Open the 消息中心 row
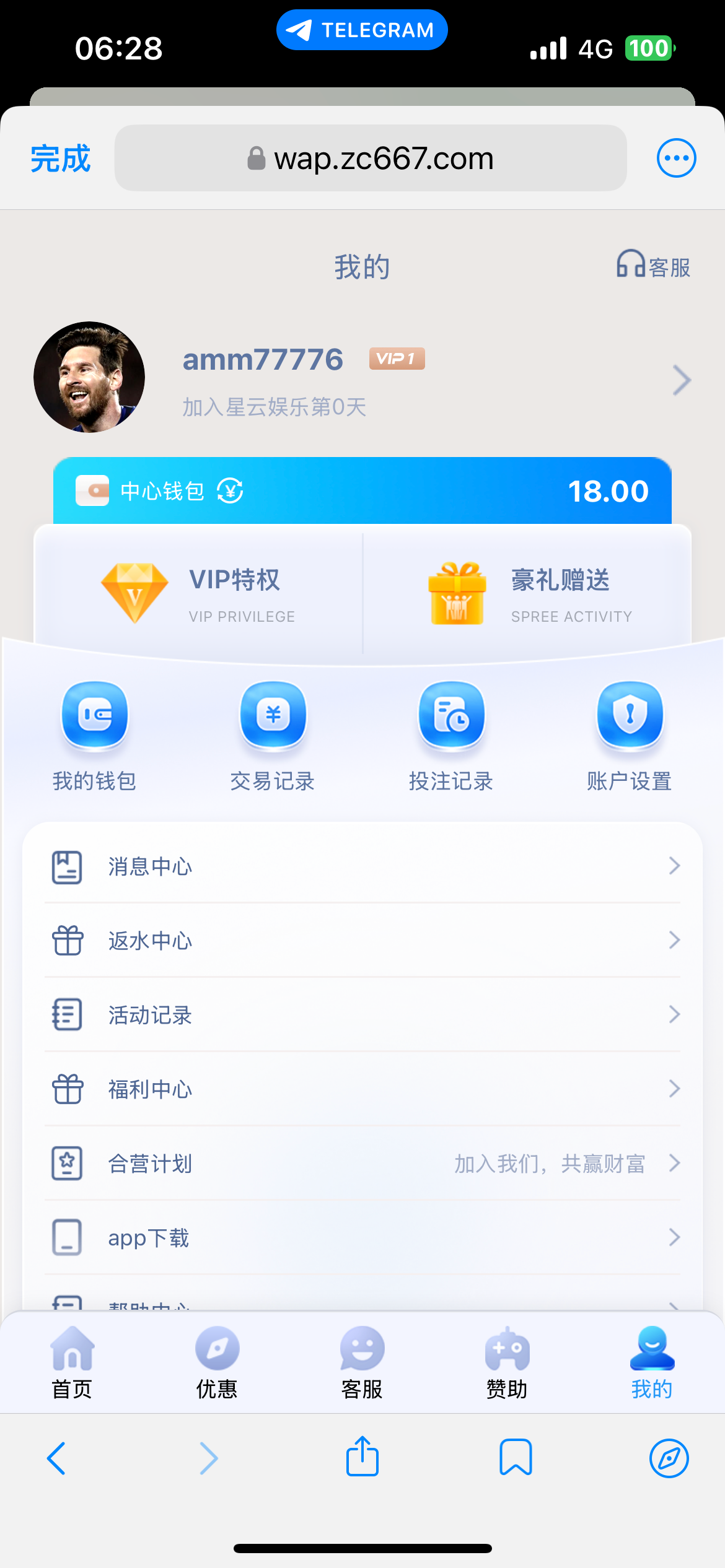 362,866
